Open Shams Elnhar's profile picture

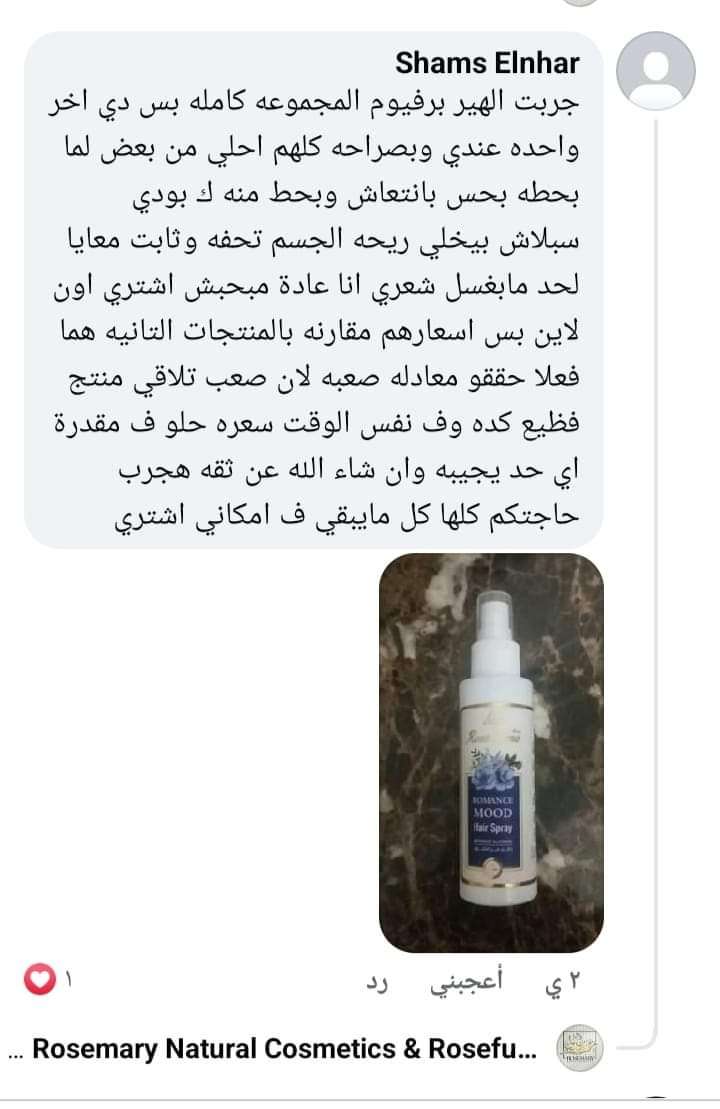point(656,72)
